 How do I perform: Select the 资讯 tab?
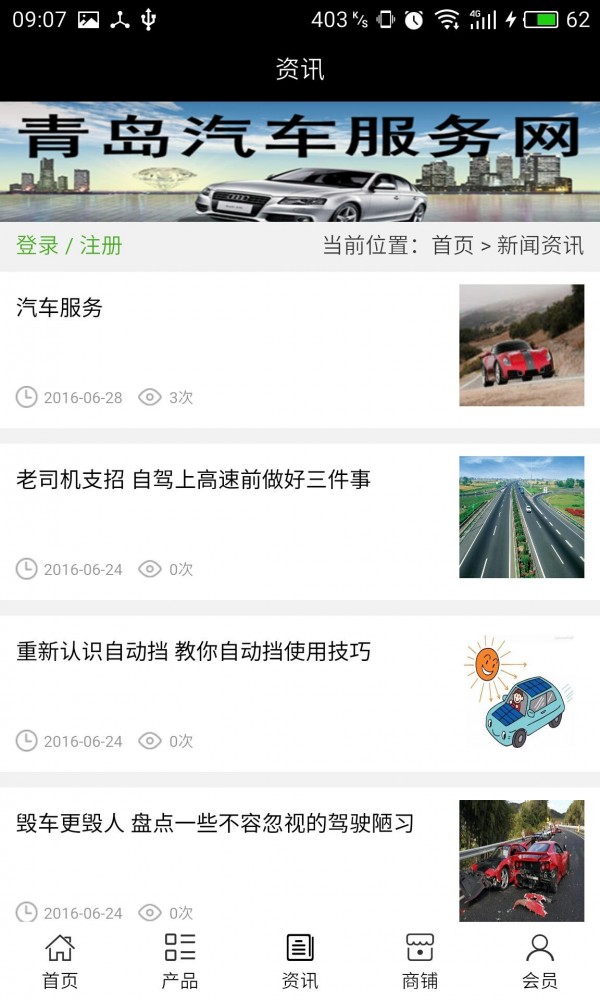pos(300,961)
